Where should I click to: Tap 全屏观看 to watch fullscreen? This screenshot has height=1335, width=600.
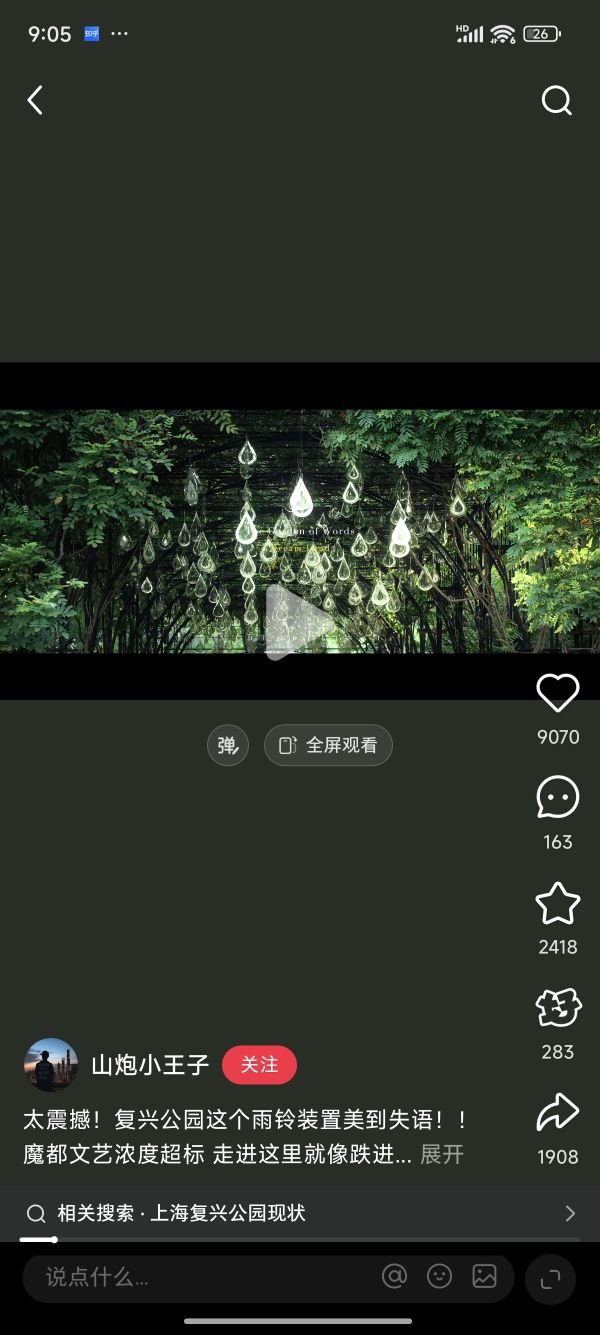328,745
